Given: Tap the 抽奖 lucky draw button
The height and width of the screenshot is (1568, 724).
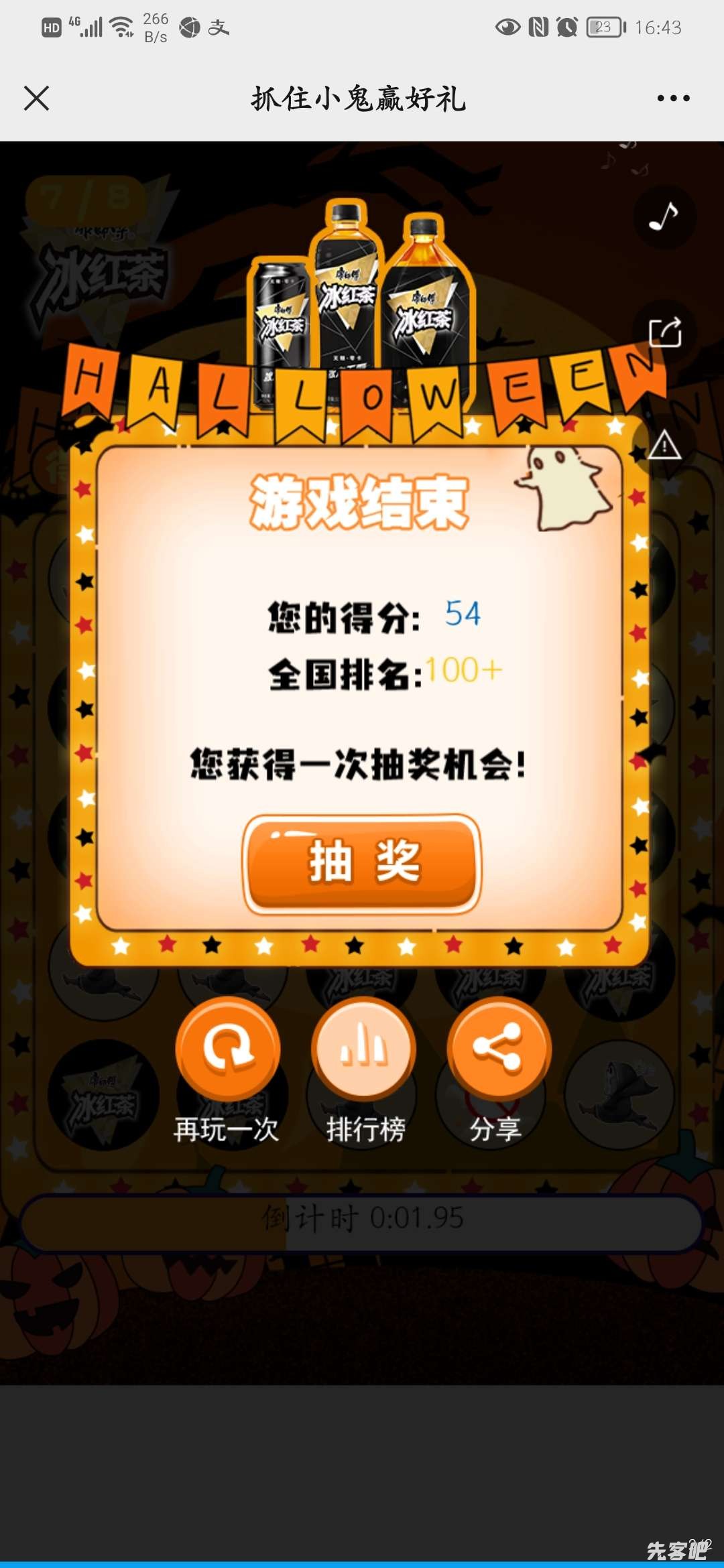Looking at the screenshot, I should [362, 863].
